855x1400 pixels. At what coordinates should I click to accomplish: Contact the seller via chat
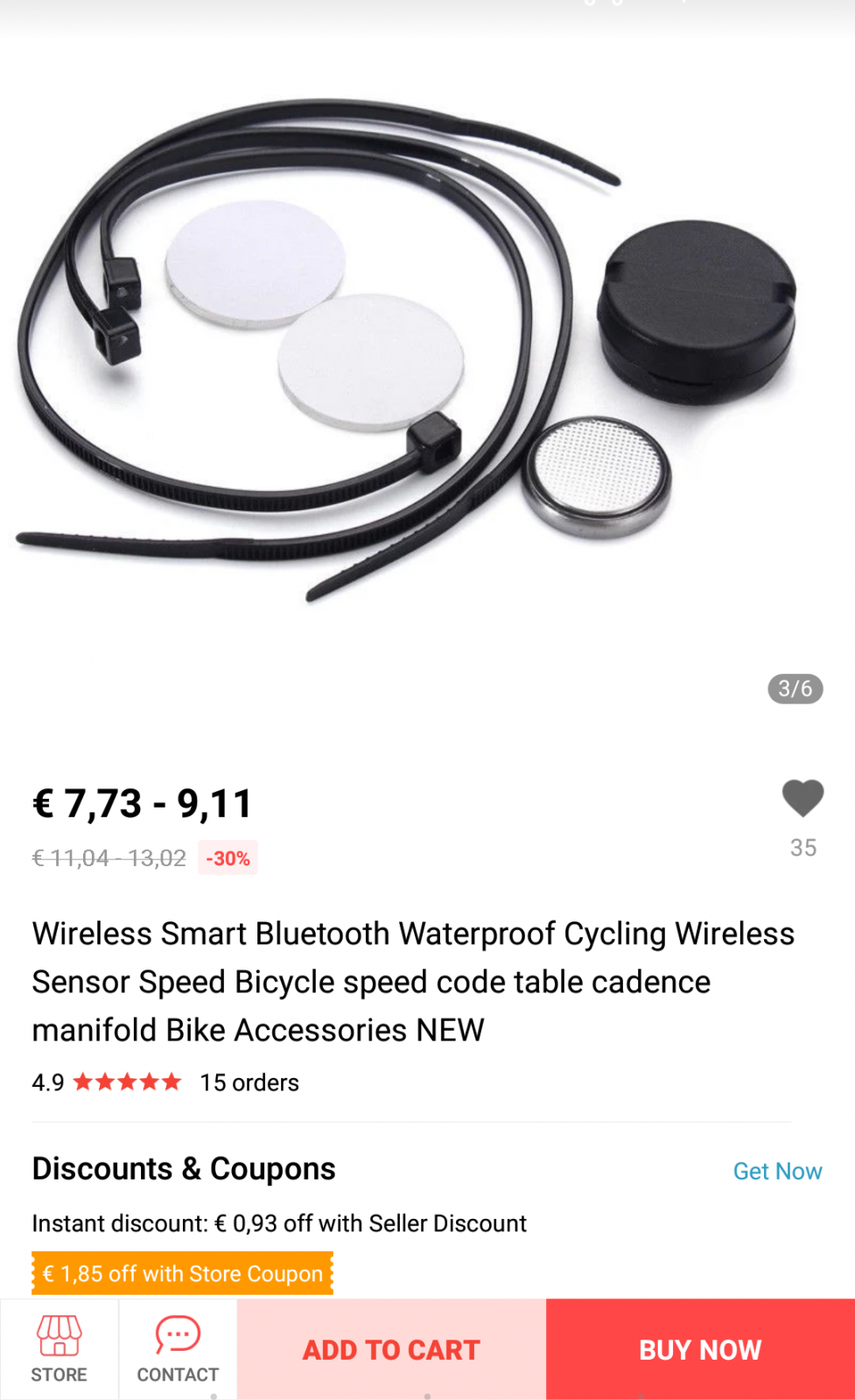point(178,1348)
